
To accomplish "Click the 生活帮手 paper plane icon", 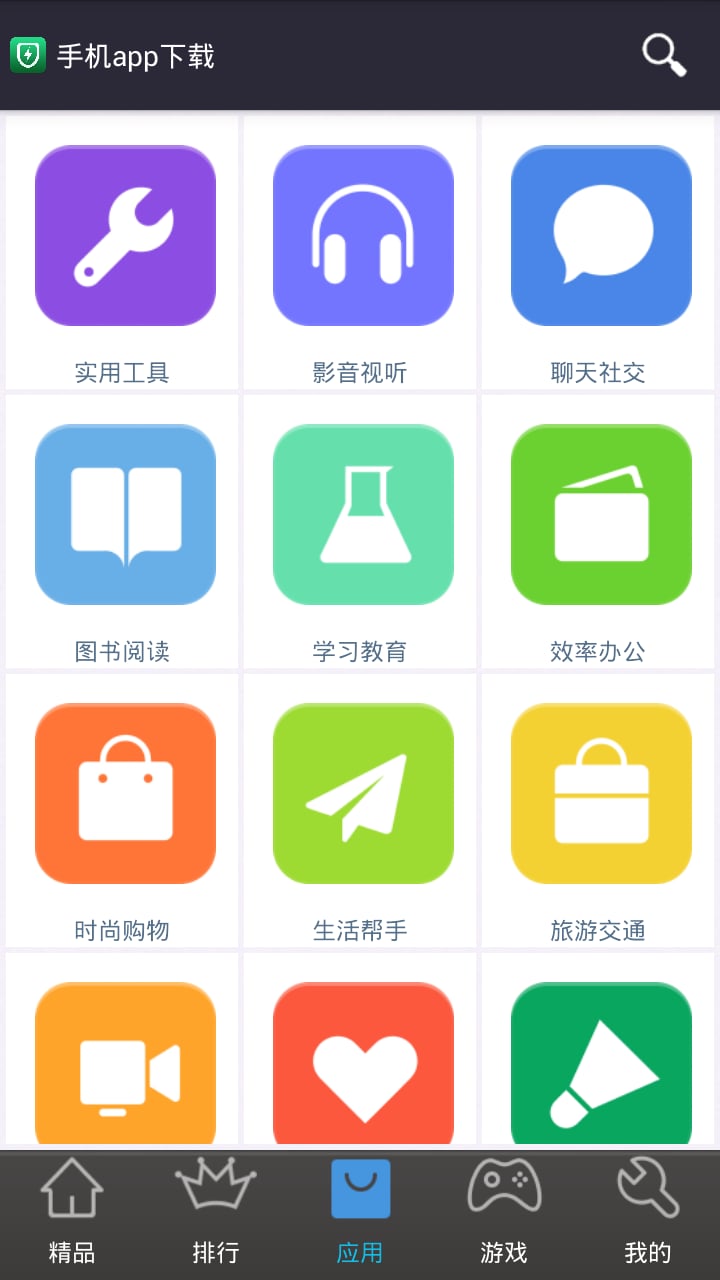I will (362, 792).
